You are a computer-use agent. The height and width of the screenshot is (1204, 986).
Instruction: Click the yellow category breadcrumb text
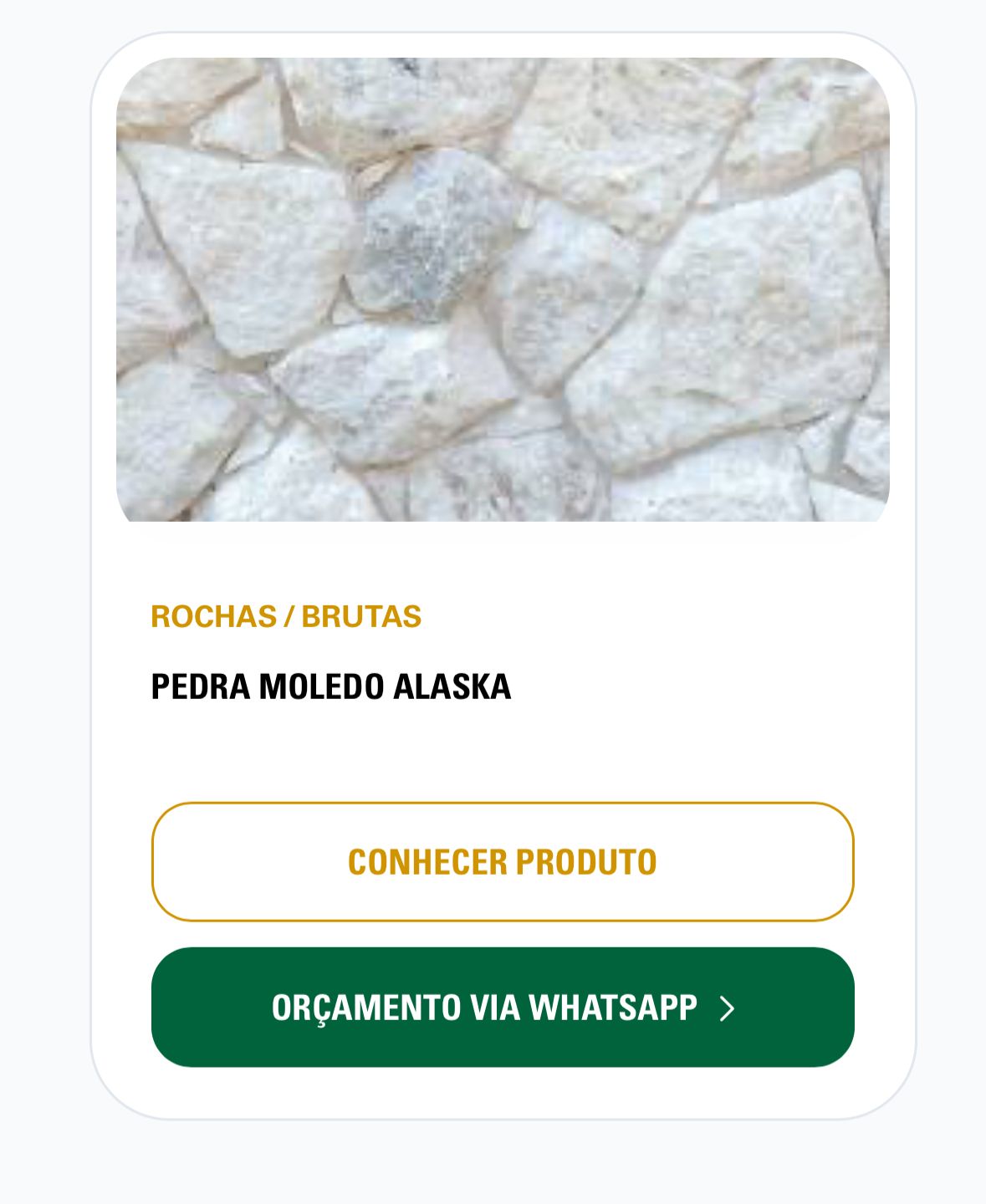[x=288, y=615]
